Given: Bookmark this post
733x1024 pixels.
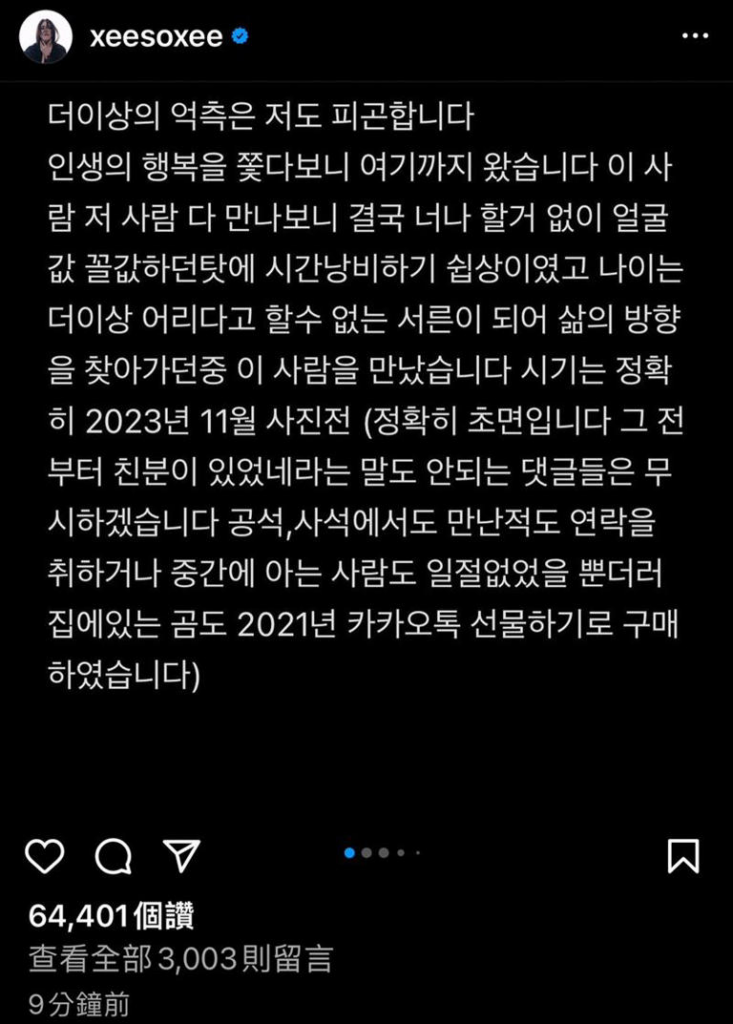Looking at the screenshot, I should pos(683,856).
